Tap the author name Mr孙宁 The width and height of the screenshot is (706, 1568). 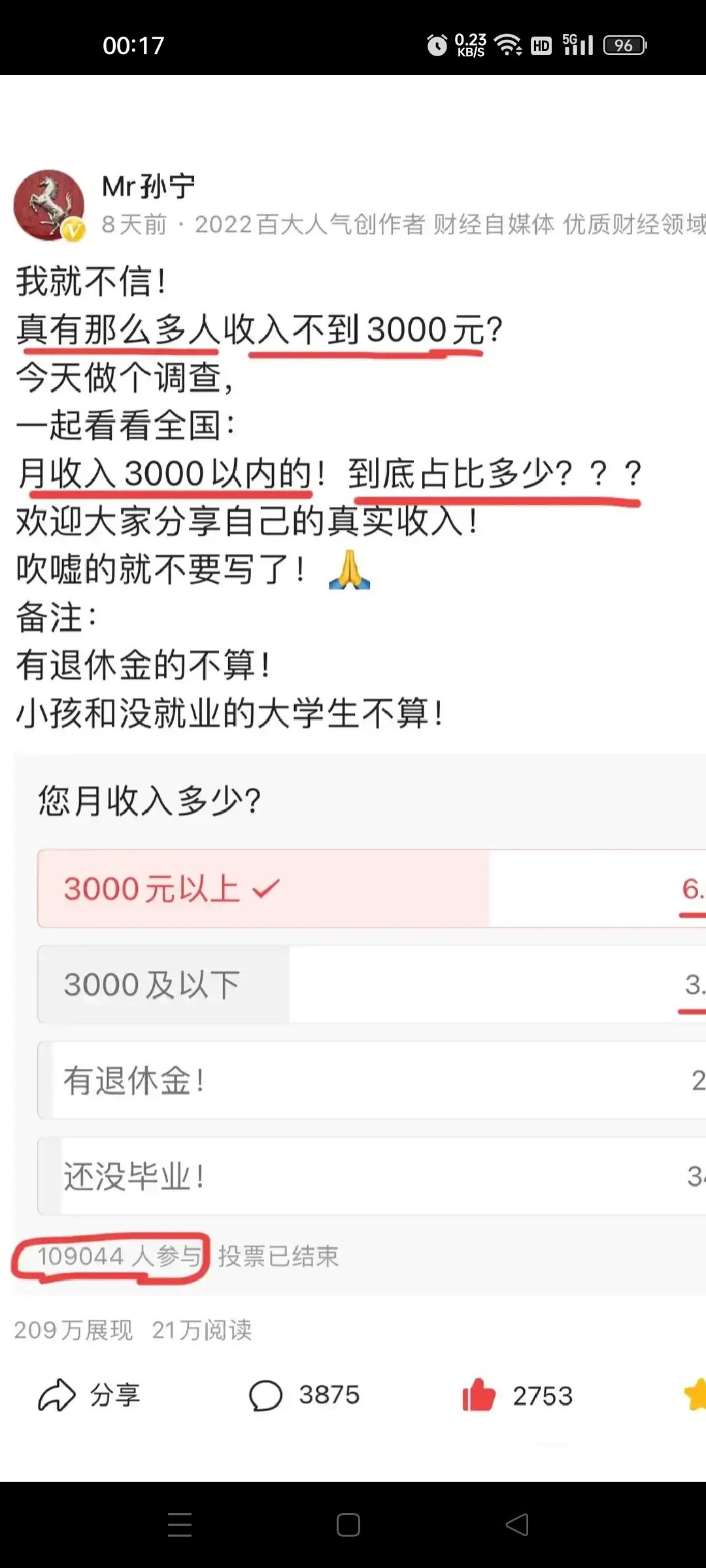(x=148, y=186)
